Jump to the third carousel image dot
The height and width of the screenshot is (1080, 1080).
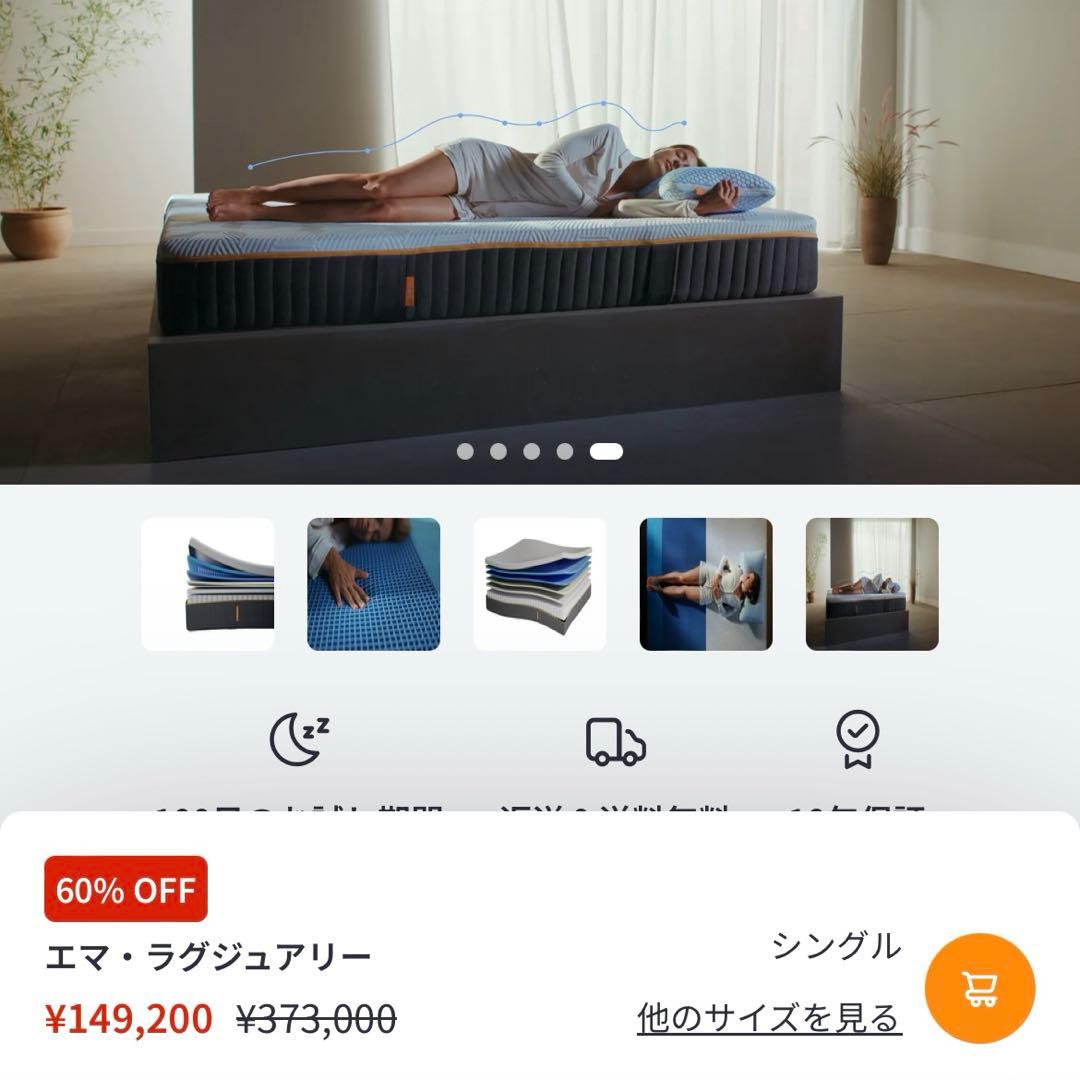point(532,451)
